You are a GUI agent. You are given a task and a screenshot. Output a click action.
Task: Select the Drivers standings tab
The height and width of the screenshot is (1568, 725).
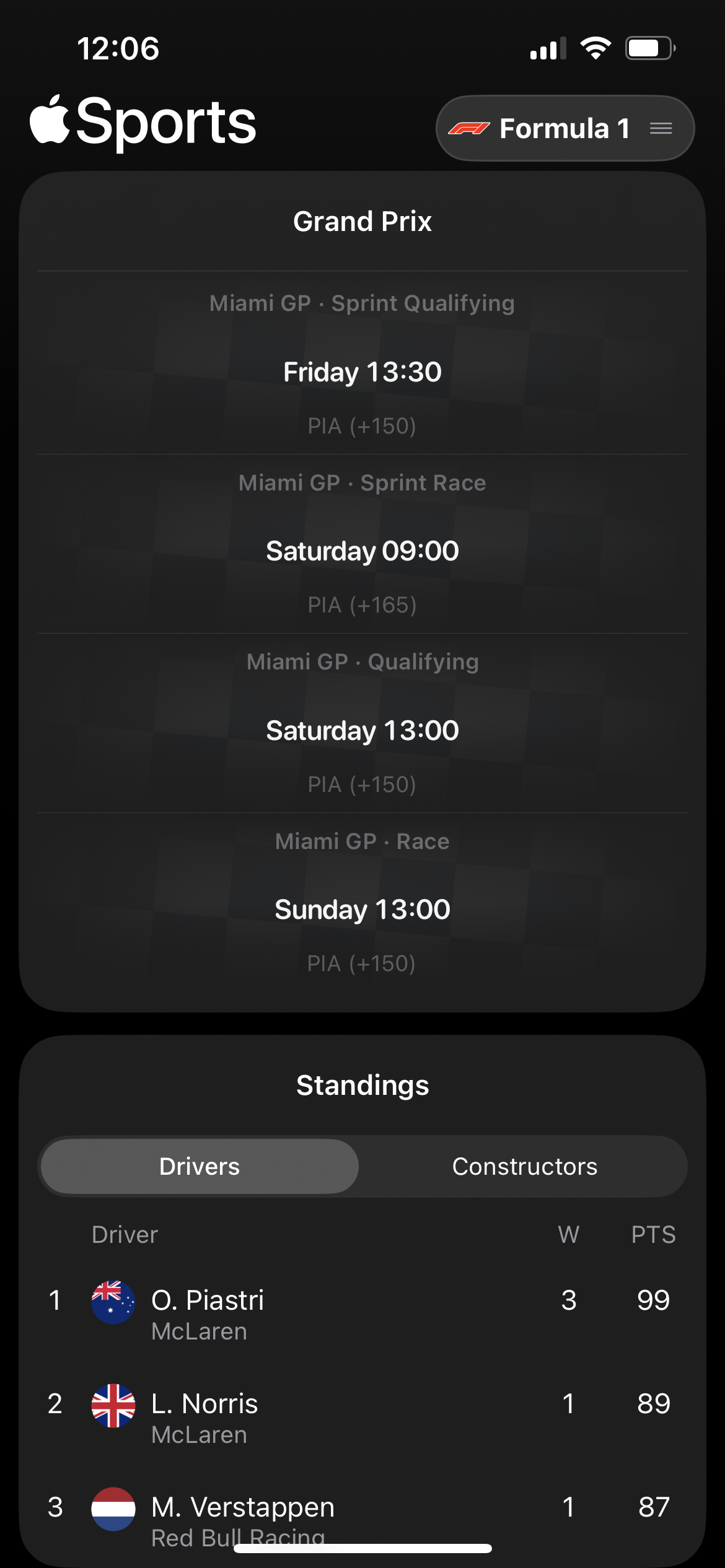200,1167
